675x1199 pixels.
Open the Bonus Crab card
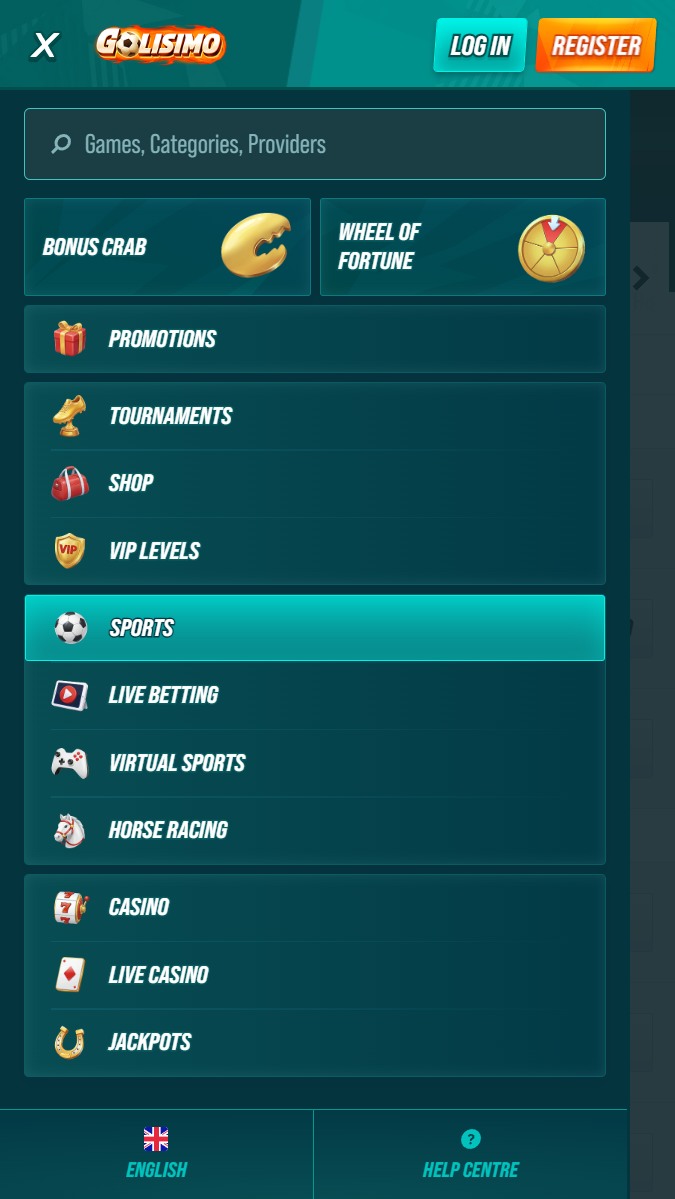pos(167,247)
